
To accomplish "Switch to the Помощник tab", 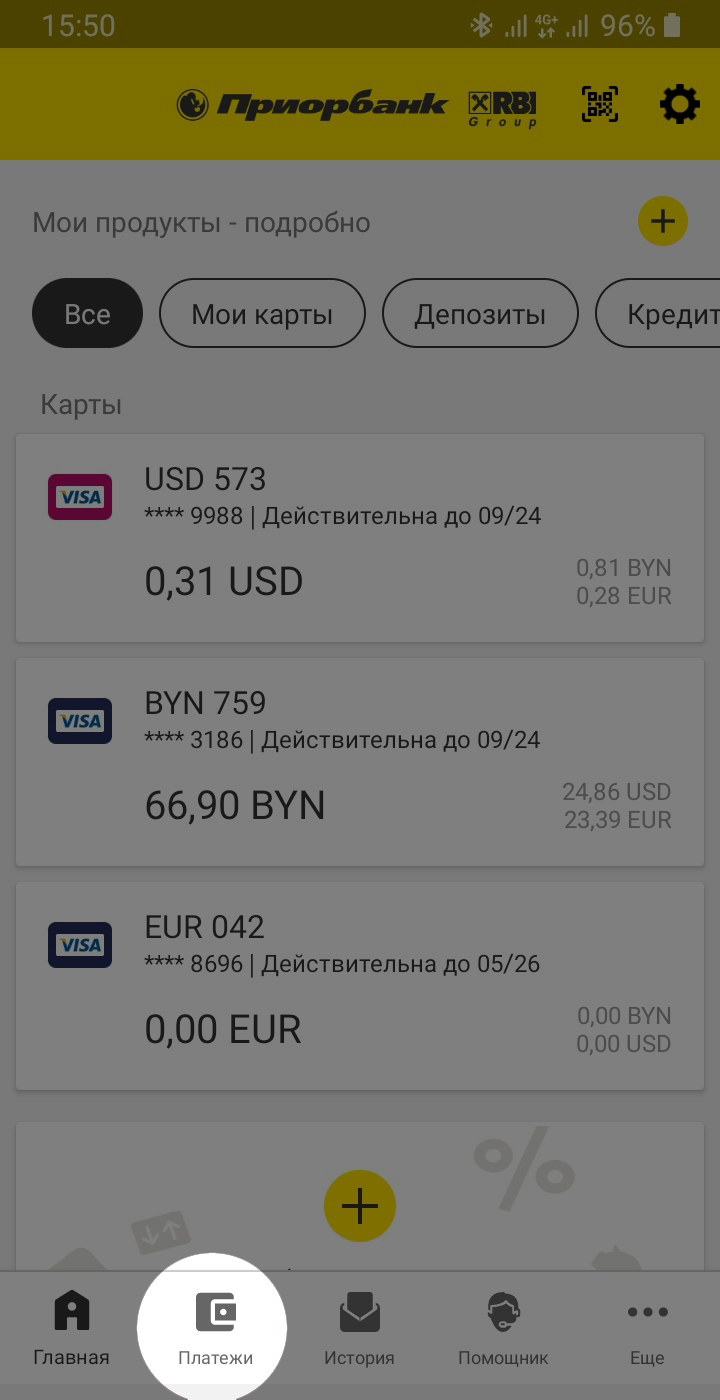I will coord(503,1328).
